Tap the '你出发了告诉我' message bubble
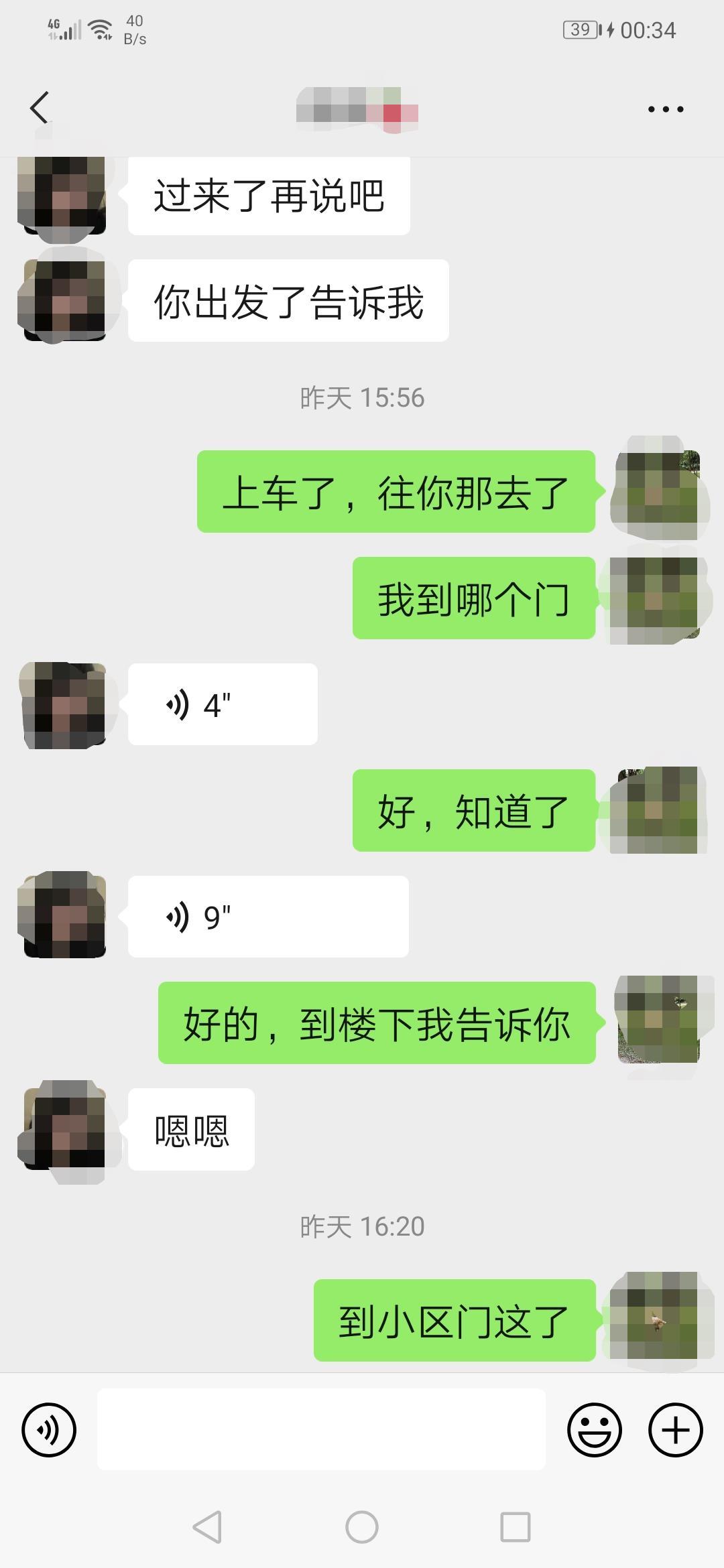Screen dimensions: 724x1568 [288, 302]
